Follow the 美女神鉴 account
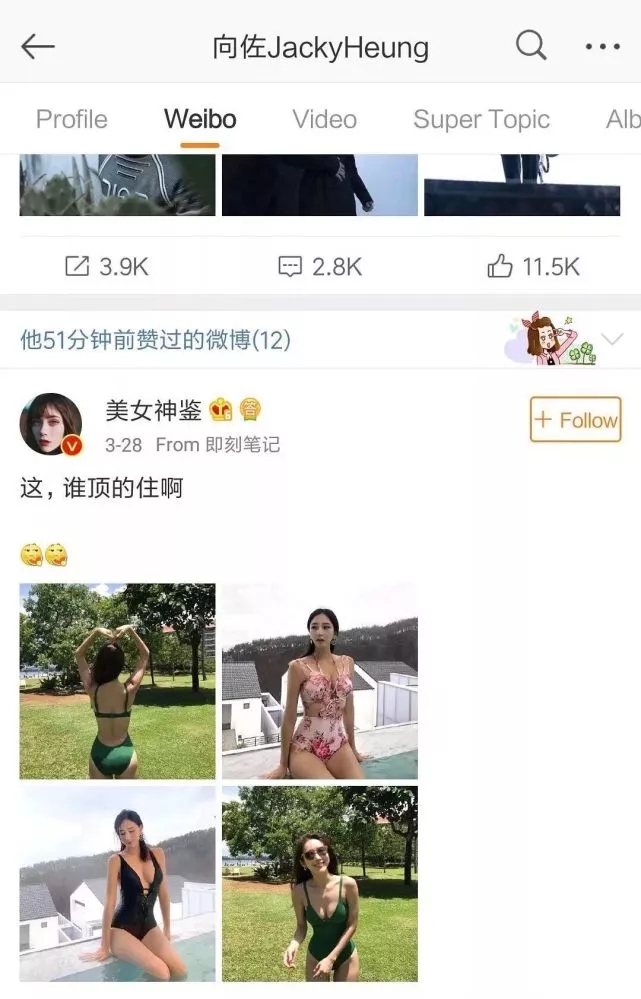641x999 pixels. pos(575,420)
